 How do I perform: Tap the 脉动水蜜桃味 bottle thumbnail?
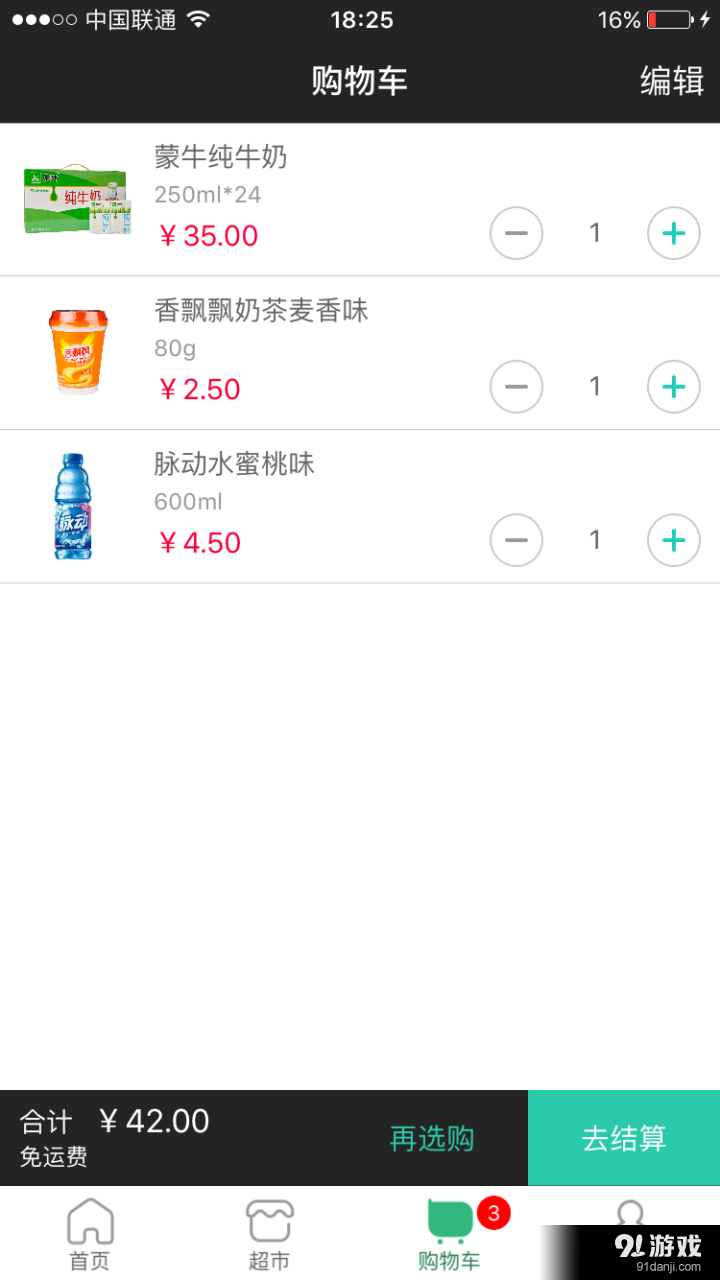[x=74, y=505]
